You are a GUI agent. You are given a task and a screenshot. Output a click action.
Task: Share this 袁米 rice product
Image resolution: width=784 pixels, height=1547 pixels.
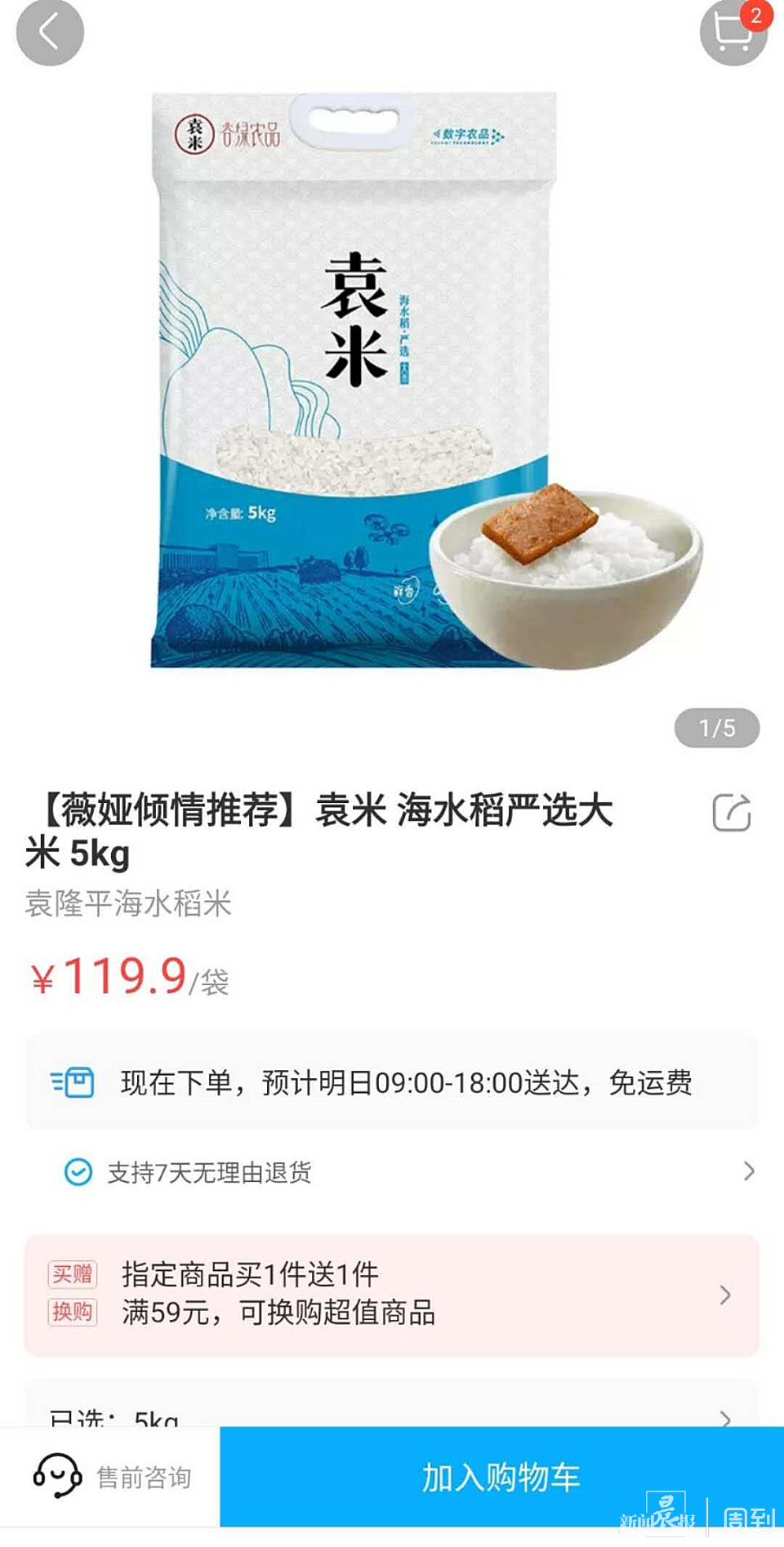(731, 813)
